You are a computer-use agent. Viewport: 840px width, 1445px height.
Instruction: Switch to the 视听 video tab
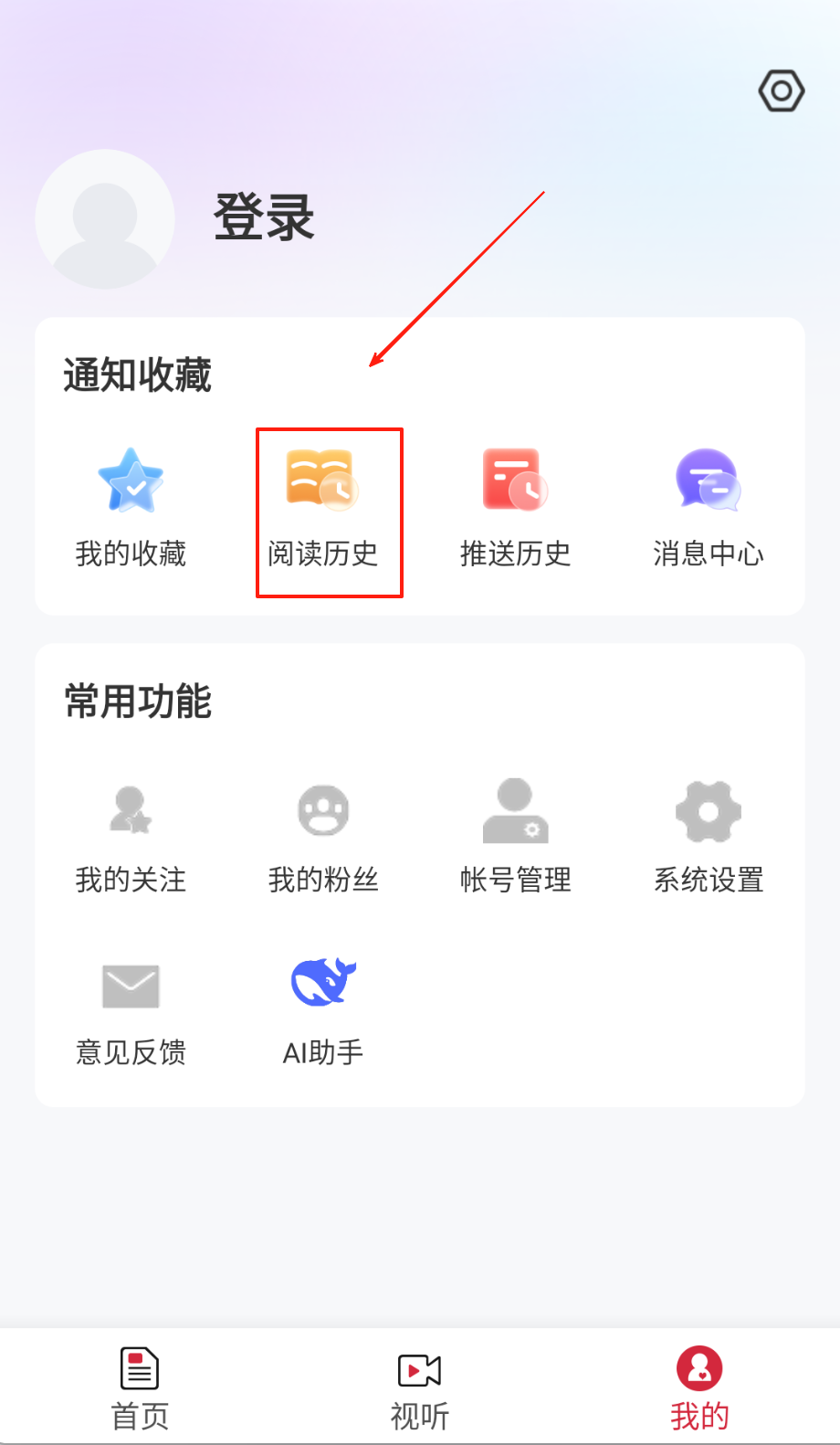[420, 1388]
